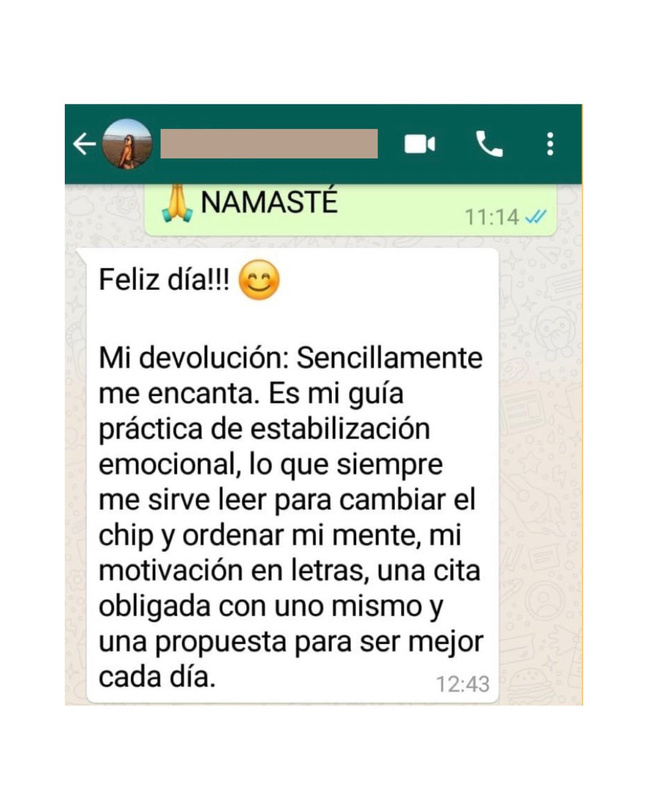Start a voice call

click(489, 145)
